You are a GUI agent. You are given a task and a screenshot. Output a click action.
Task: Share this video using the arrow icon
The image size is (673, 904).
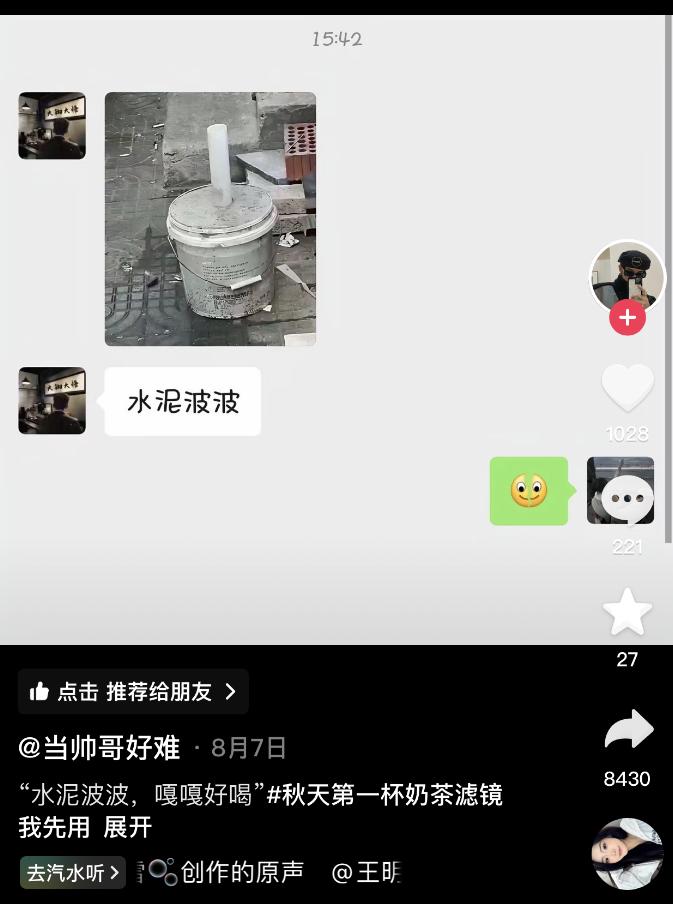point(628,731)
